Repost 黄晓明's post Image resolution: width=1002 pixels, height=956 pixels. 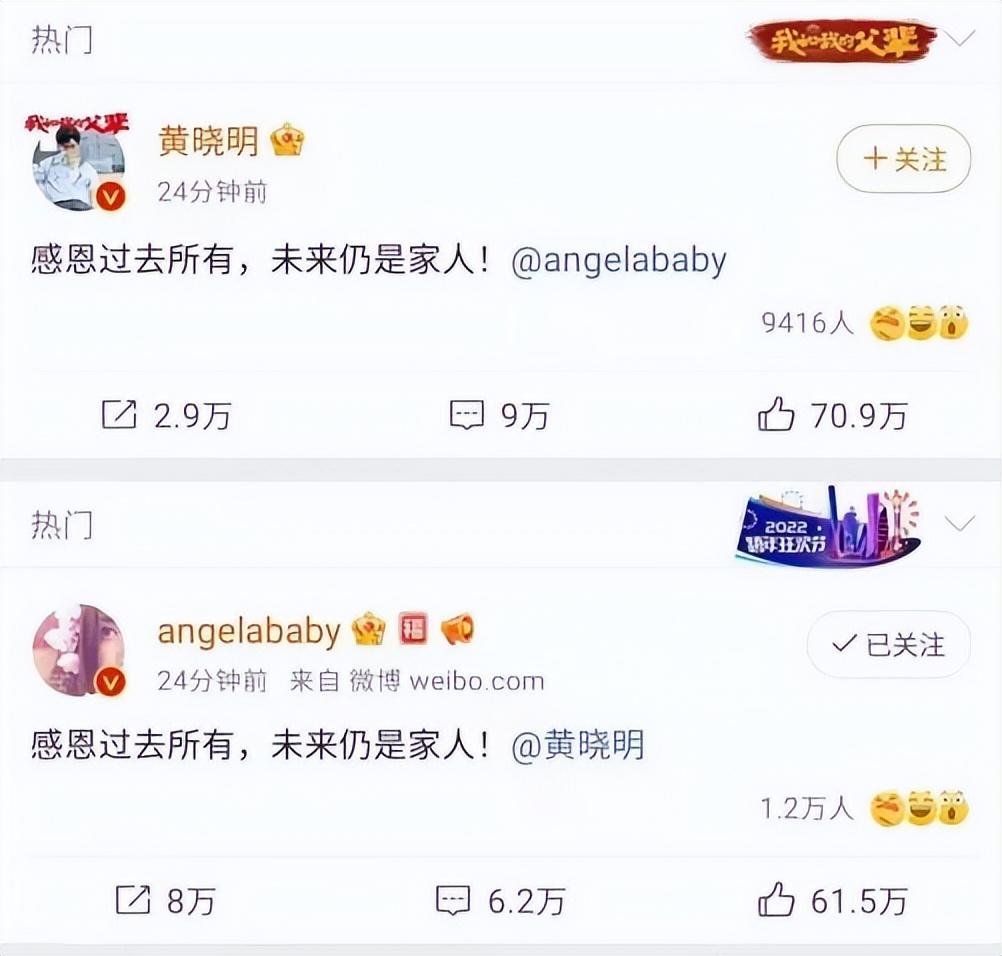pos(166,415)
